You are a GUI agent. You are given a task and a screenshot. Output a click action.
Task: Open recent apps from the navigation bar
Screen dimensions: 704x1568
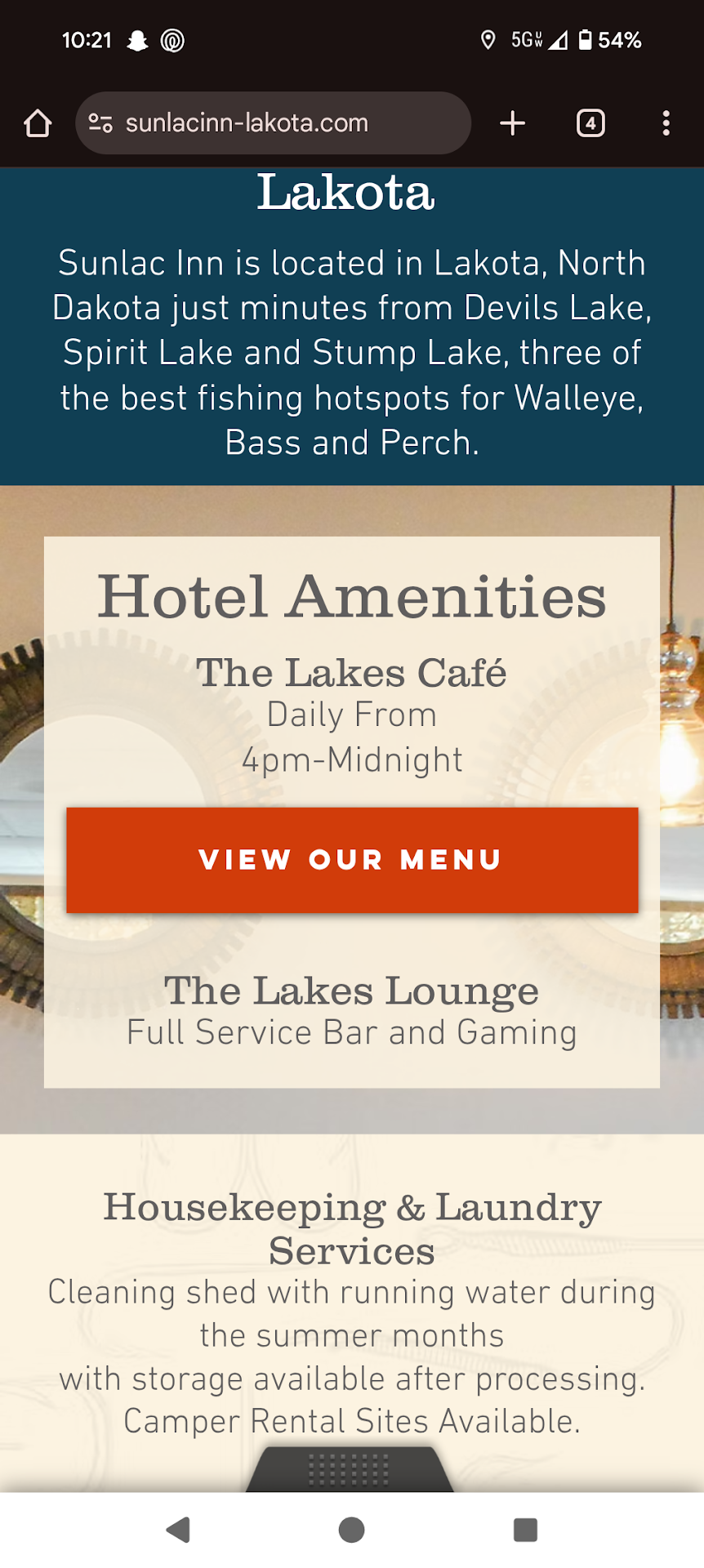(525, 1530)
